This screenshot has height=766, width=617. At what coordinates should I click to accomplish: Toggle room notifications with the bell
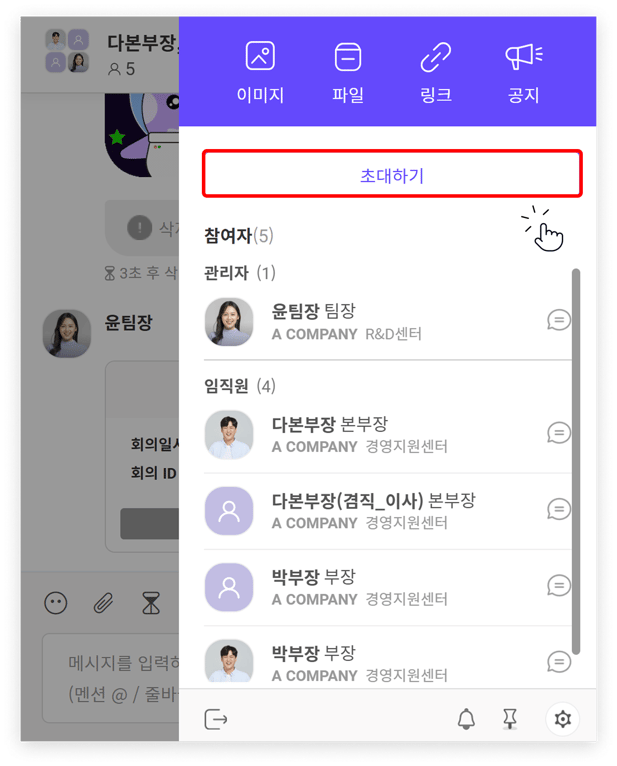pyautogui.click(x=466, y=719)
